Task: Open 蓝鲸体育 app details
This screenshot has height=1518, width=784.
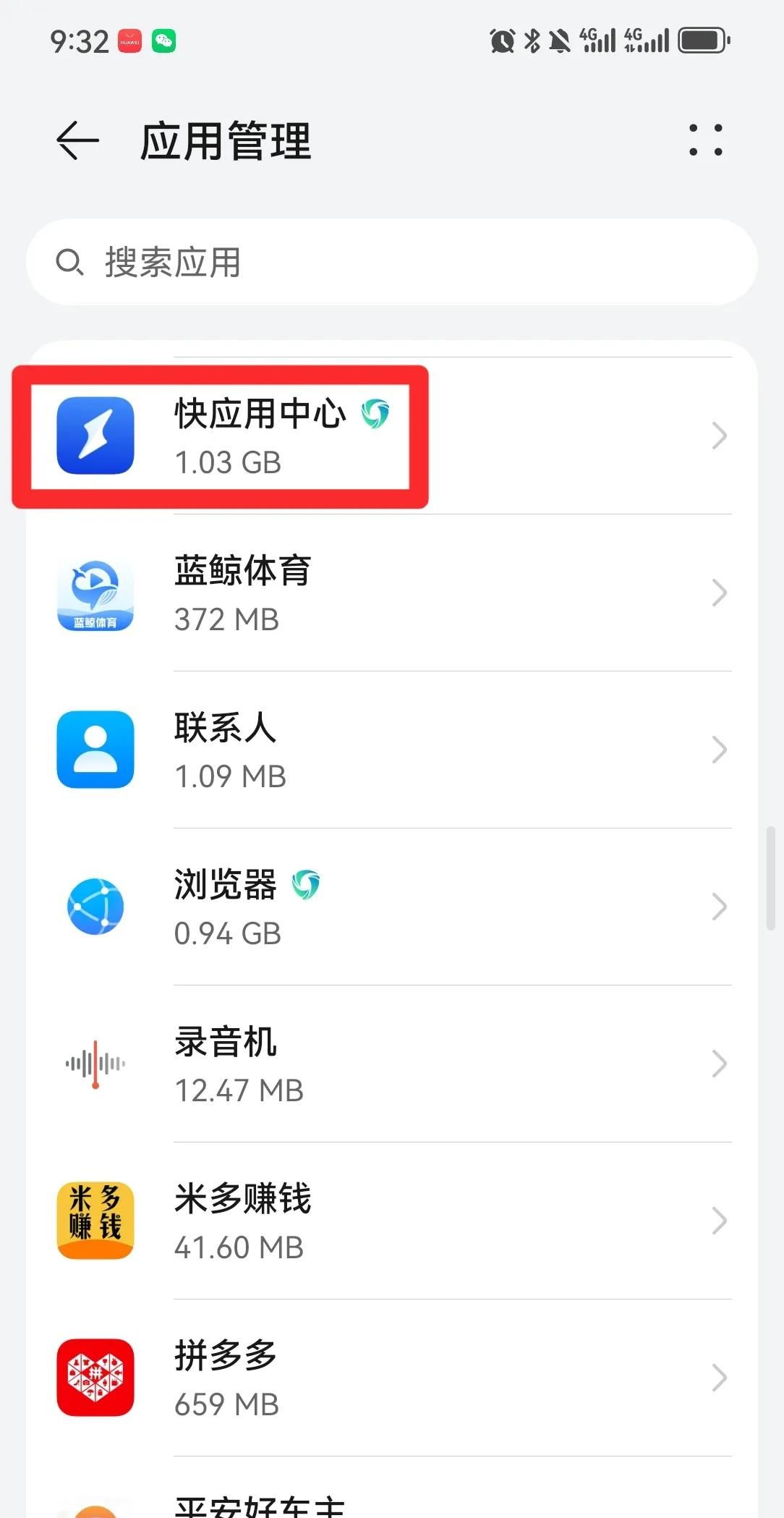Action: 391,593
